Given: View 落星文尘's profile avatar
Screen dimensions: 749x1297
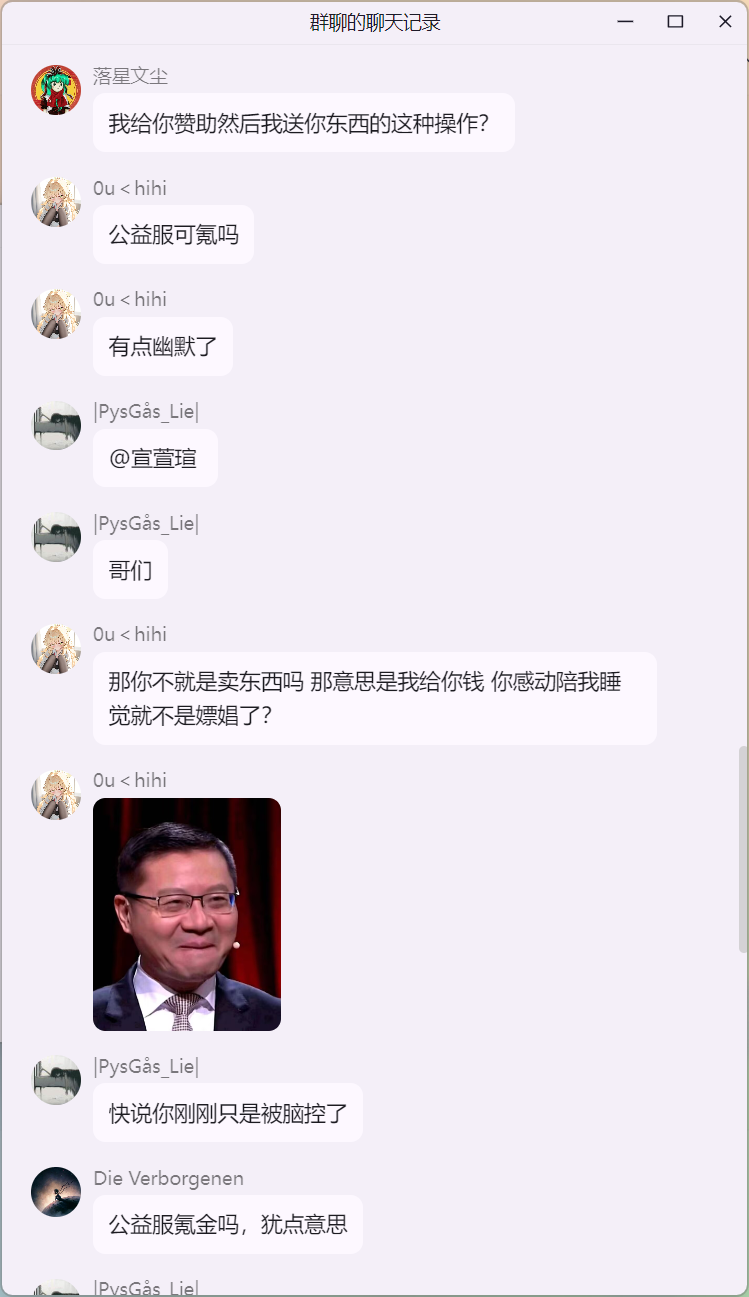Looking at the screenshot, I should [x=56, y=90].
